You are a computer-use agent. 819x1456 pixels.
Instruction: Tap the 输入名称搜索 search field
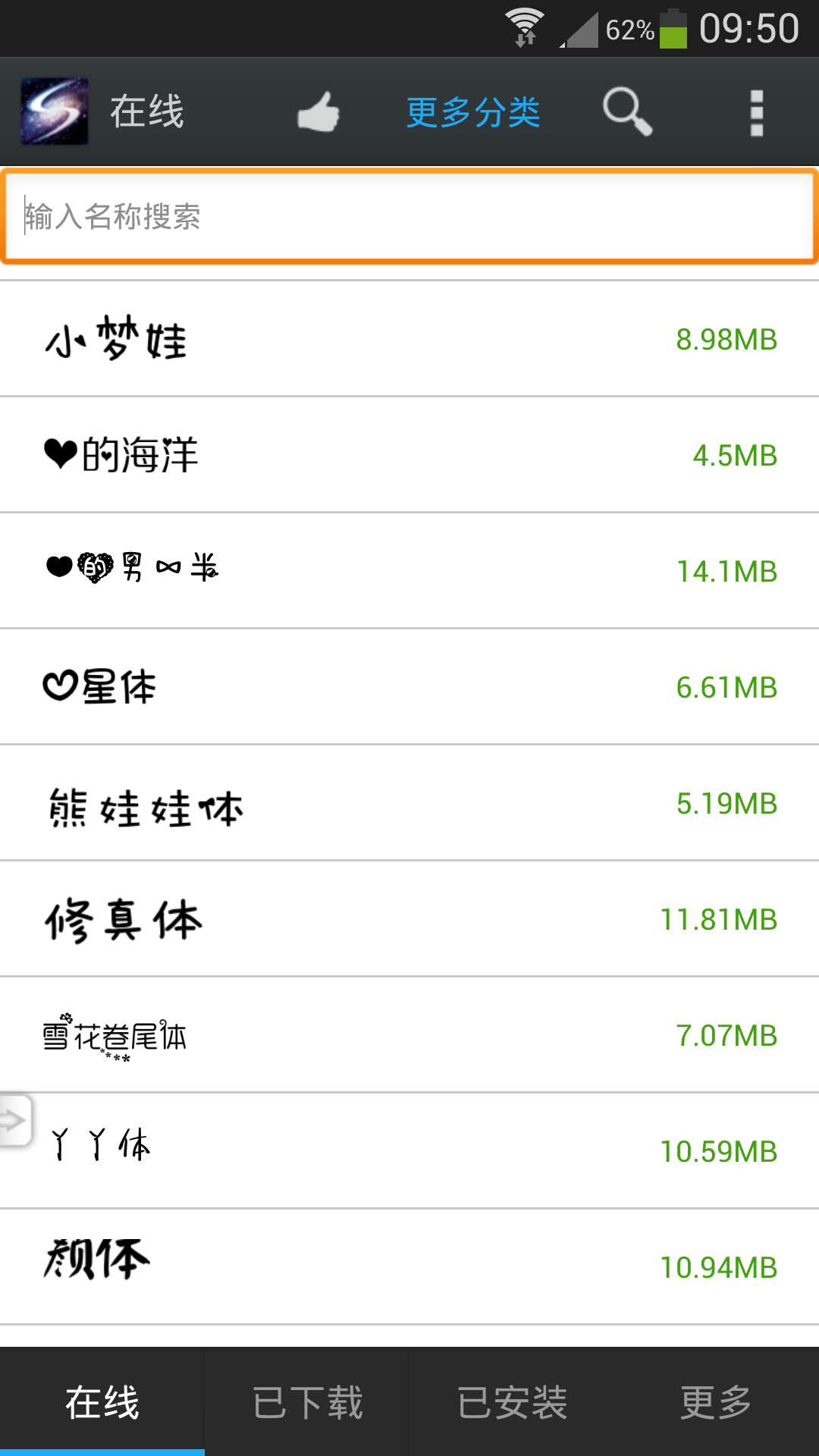409,216
